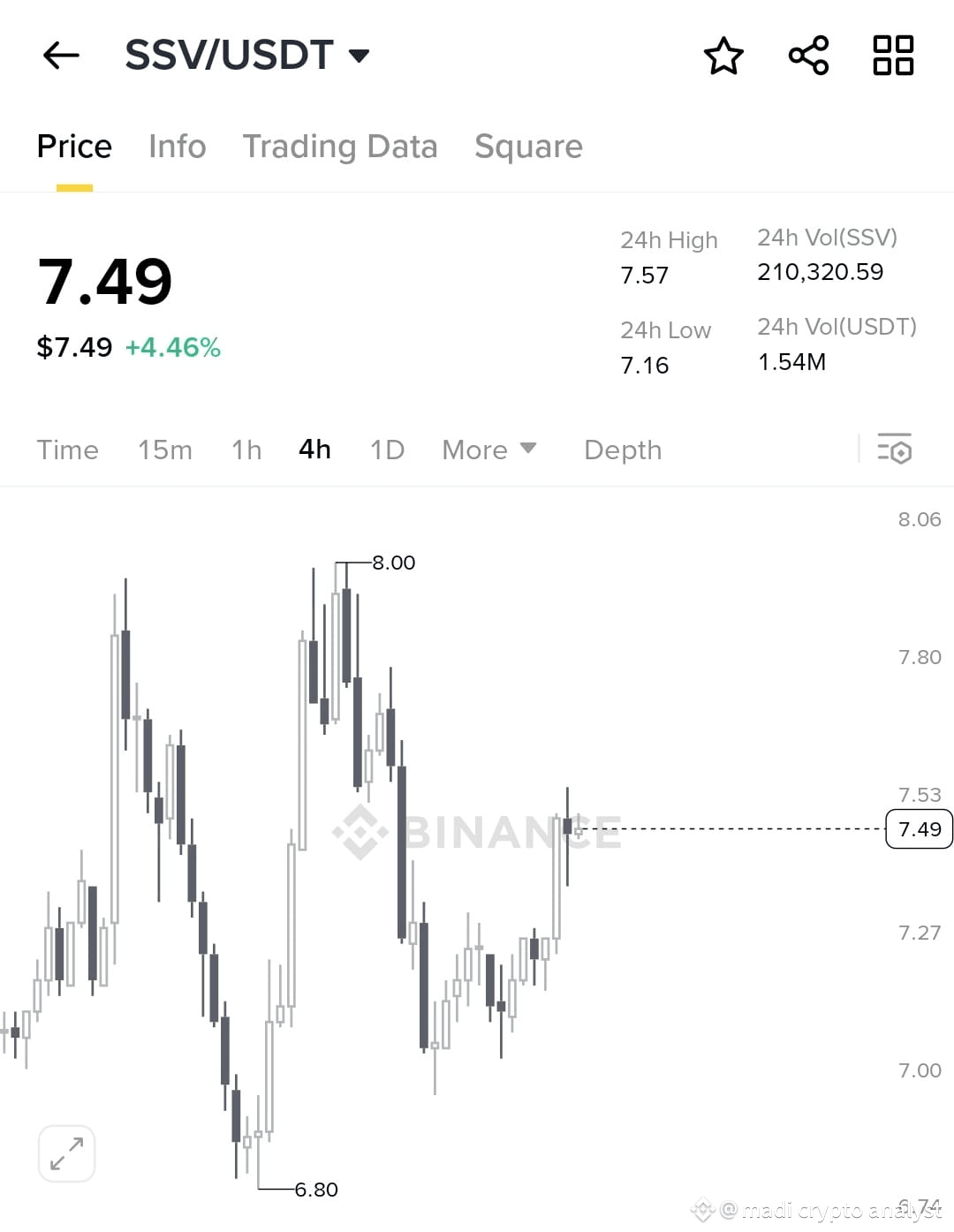Click the madi crypto analyst watermark icon
This screenshot has height=1232, width=954.
point(702,1209)
